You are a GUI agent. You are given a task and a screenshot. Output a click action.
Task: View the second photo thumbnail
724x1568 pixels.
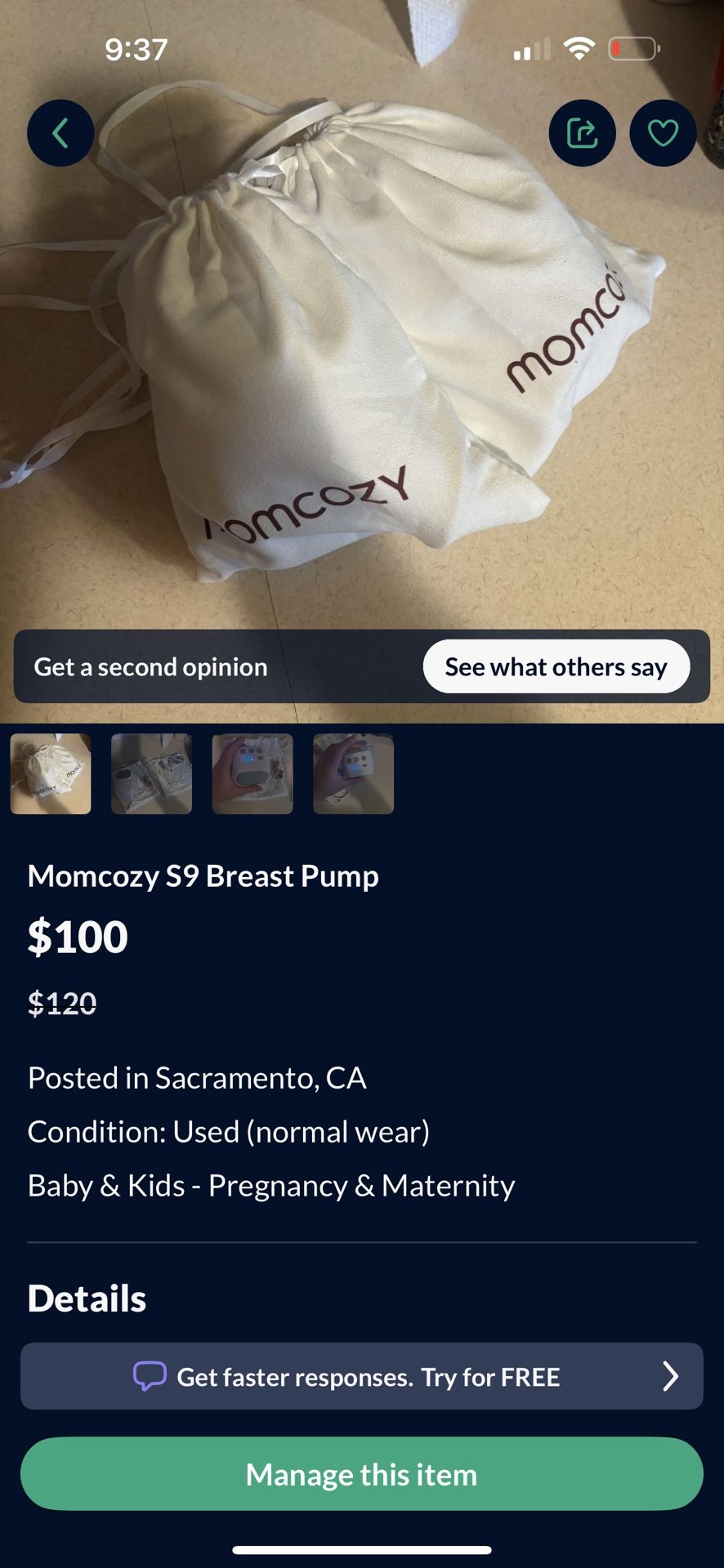pos(152,773)
